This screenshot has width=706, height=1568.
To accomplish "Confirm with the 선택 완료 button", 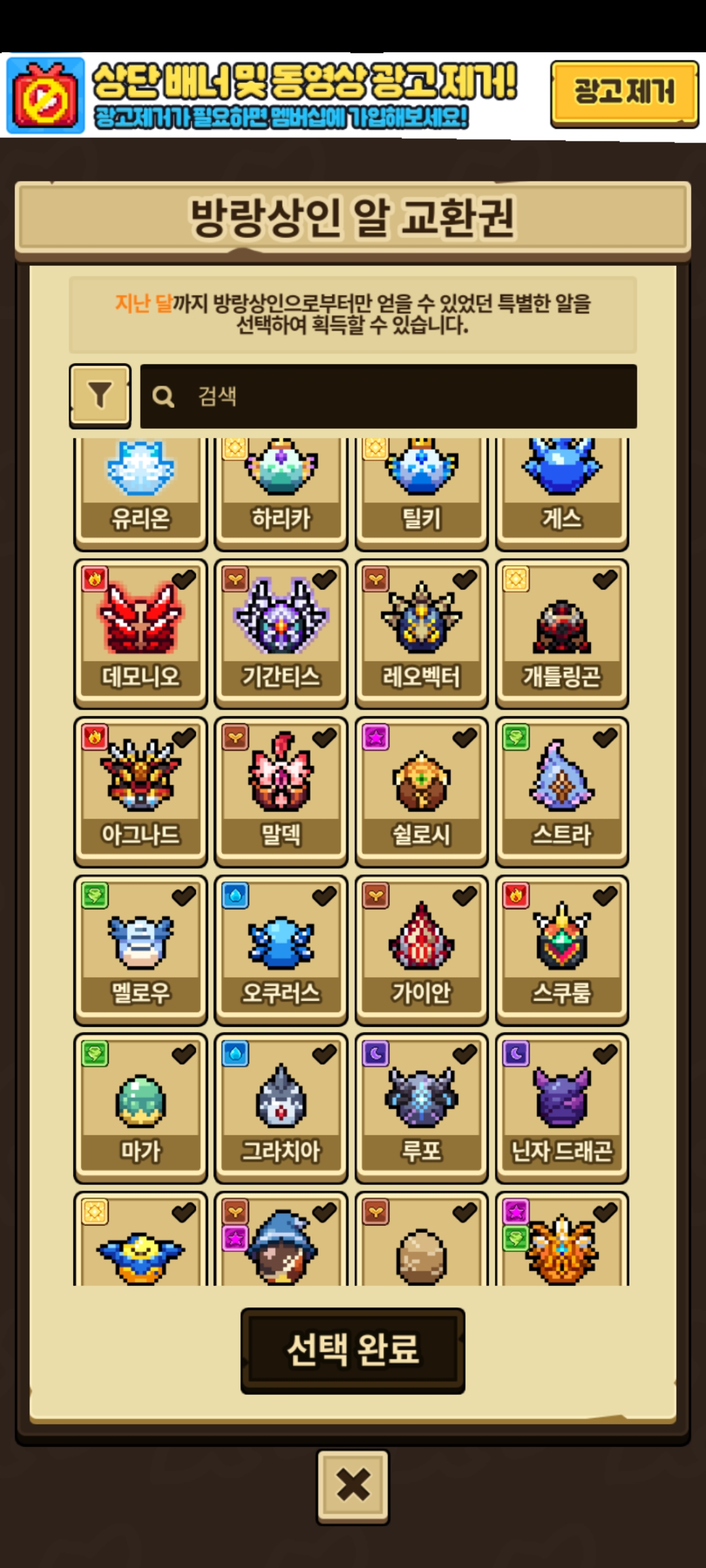I will (353, 1350).
